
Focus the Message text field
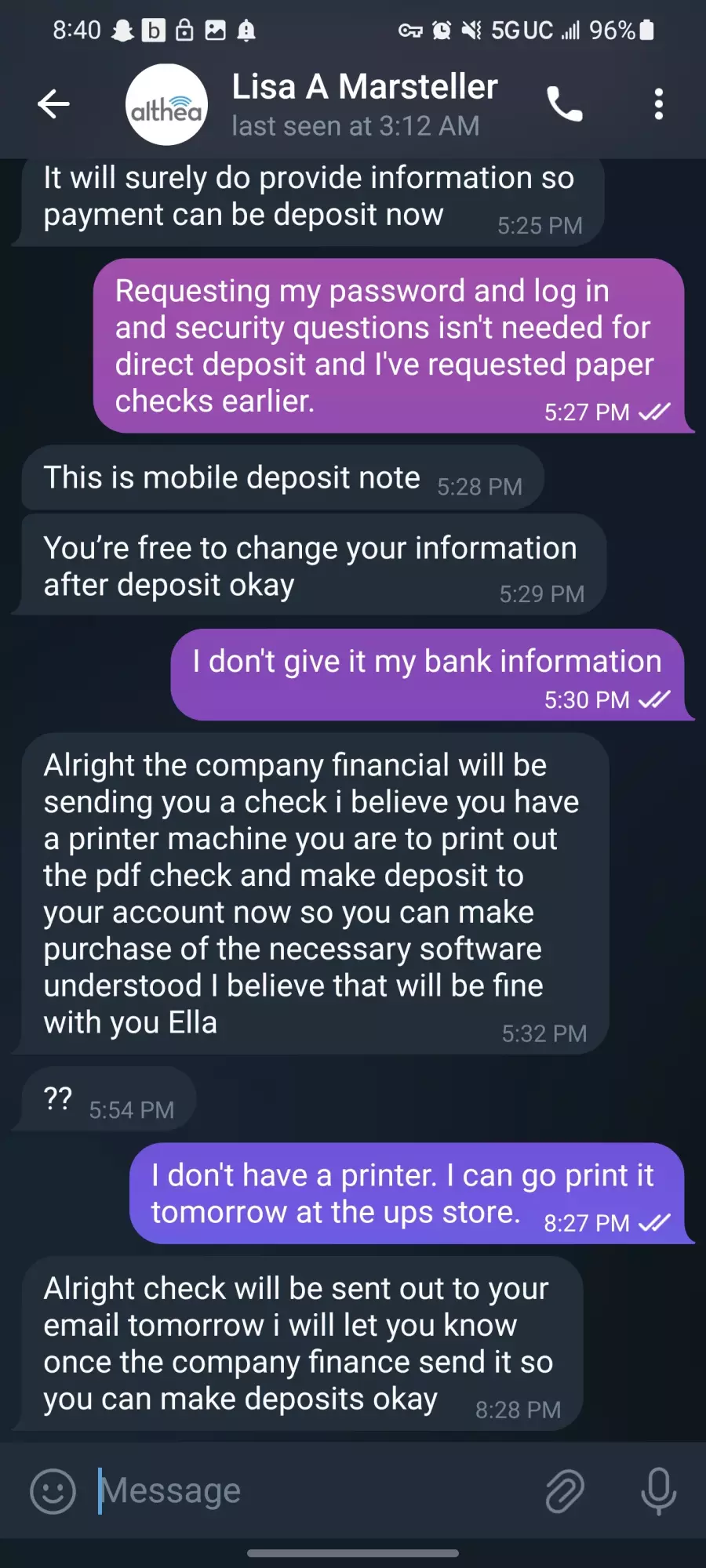(x=314, y=1490)
